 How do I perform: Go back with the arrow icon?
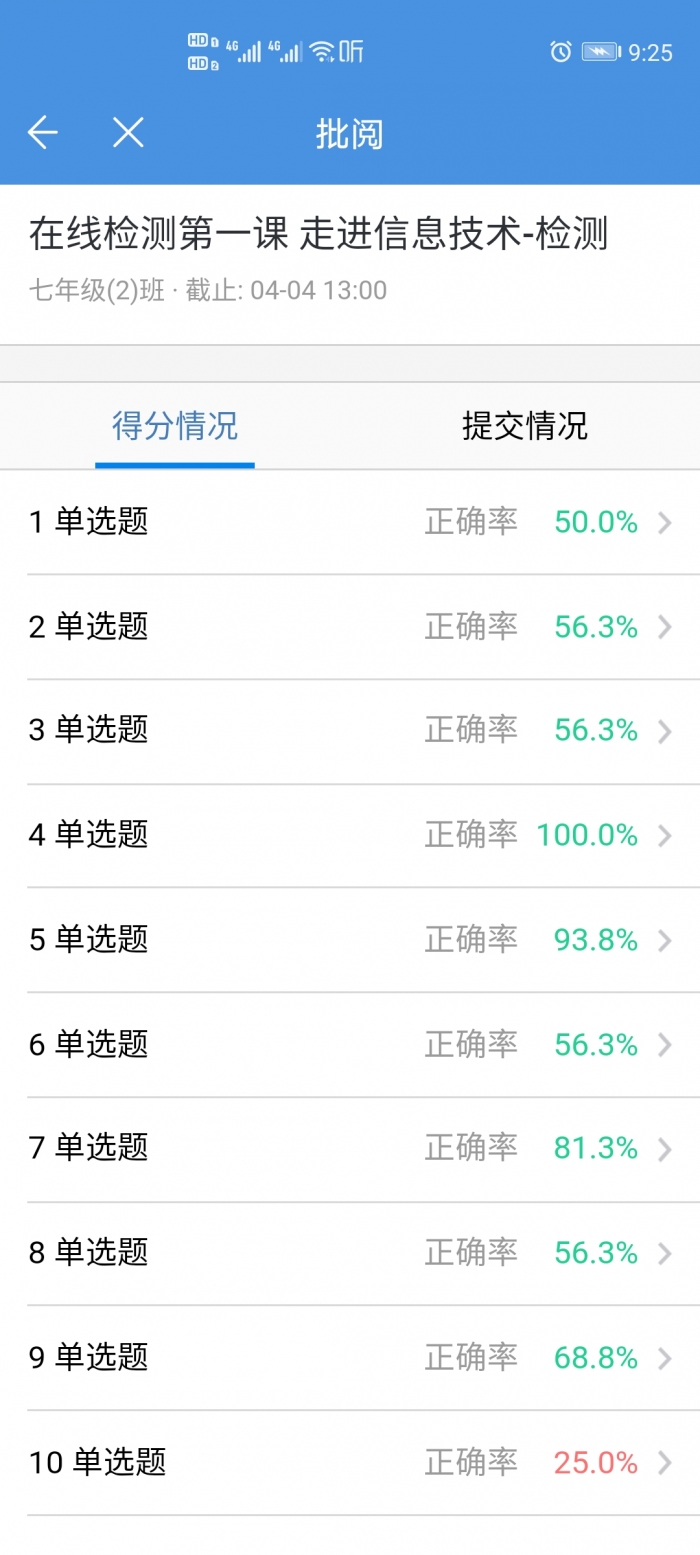(42, 132)
